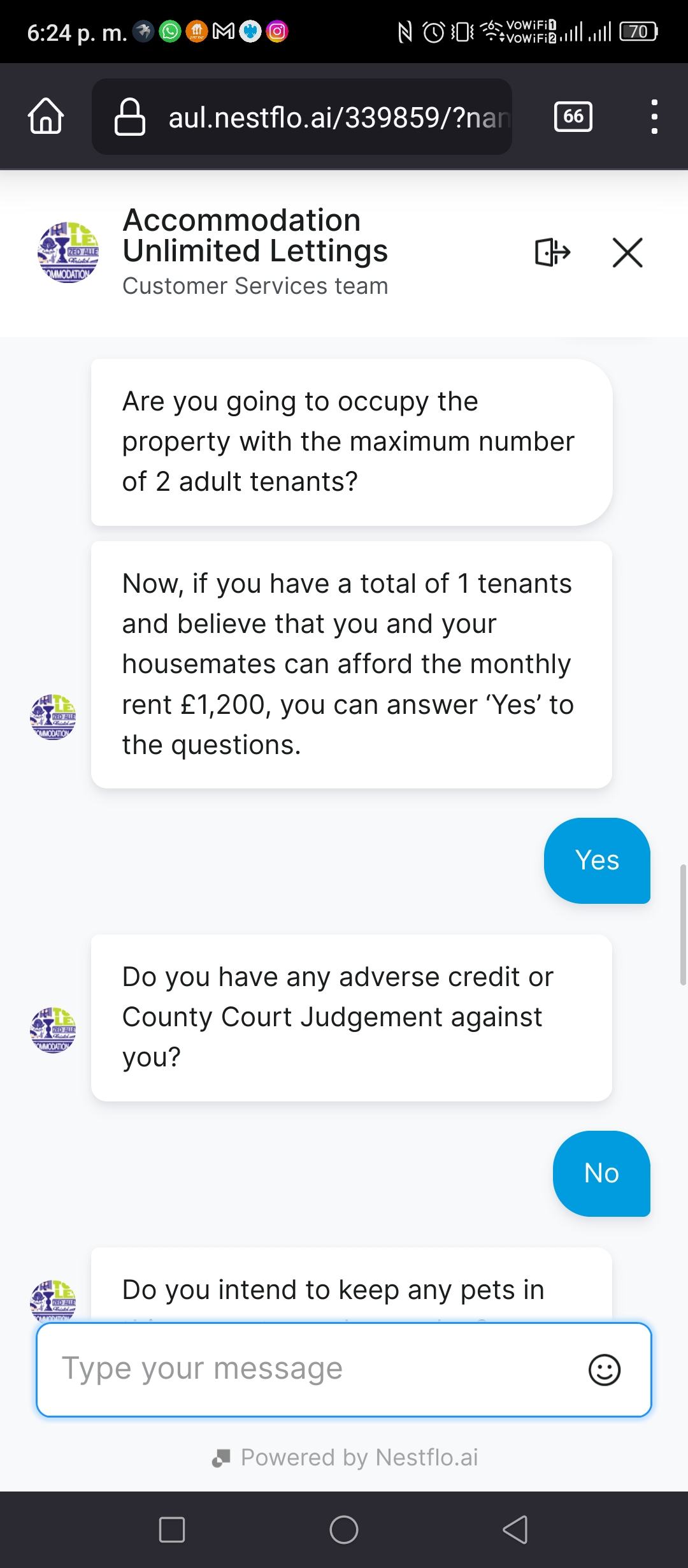
Task: Tap the exit chat icon
Action: [552, 252]
